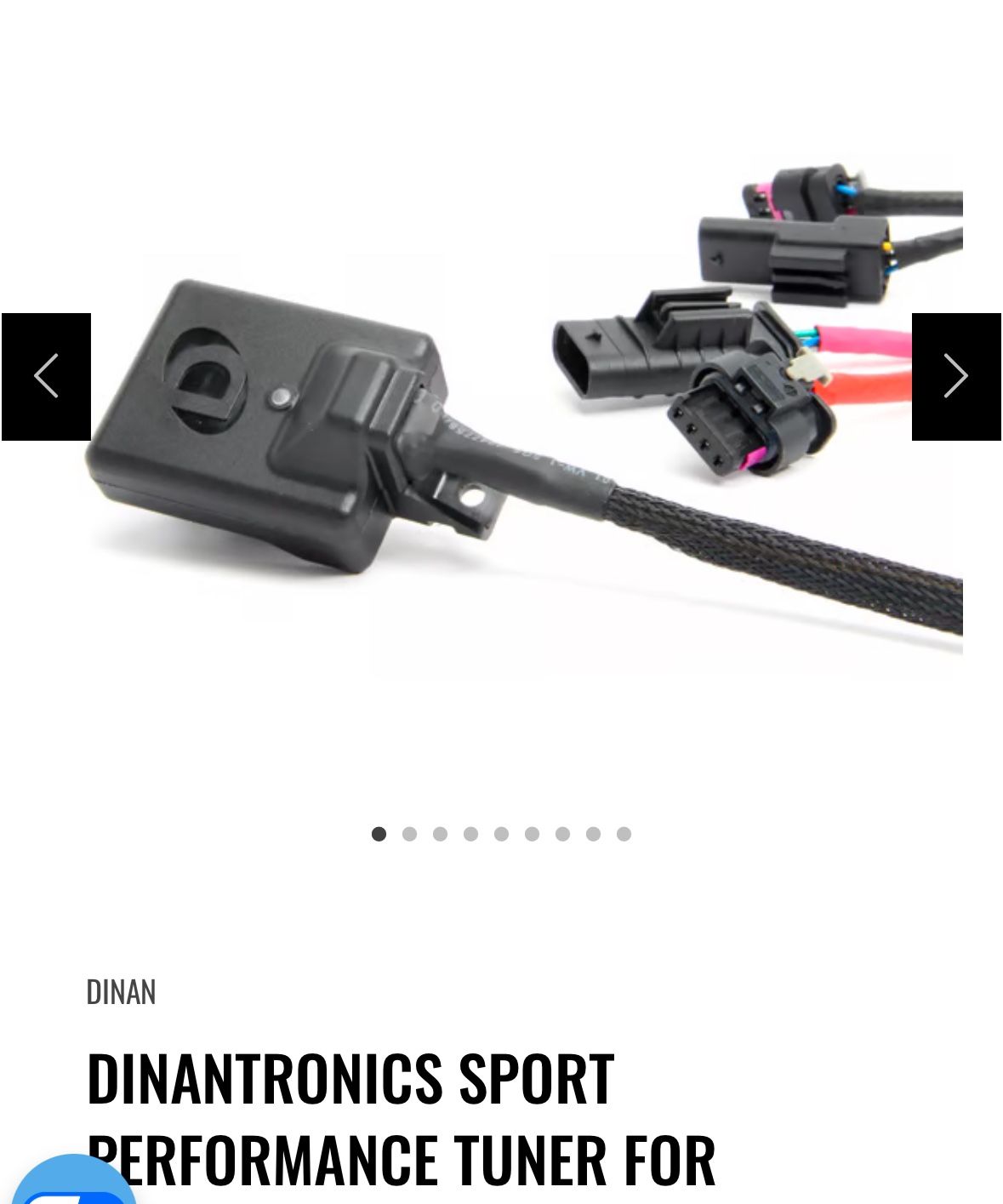Show the next product image
The width and height of the screenshot is (1003, 1204).
click(955, 376)
